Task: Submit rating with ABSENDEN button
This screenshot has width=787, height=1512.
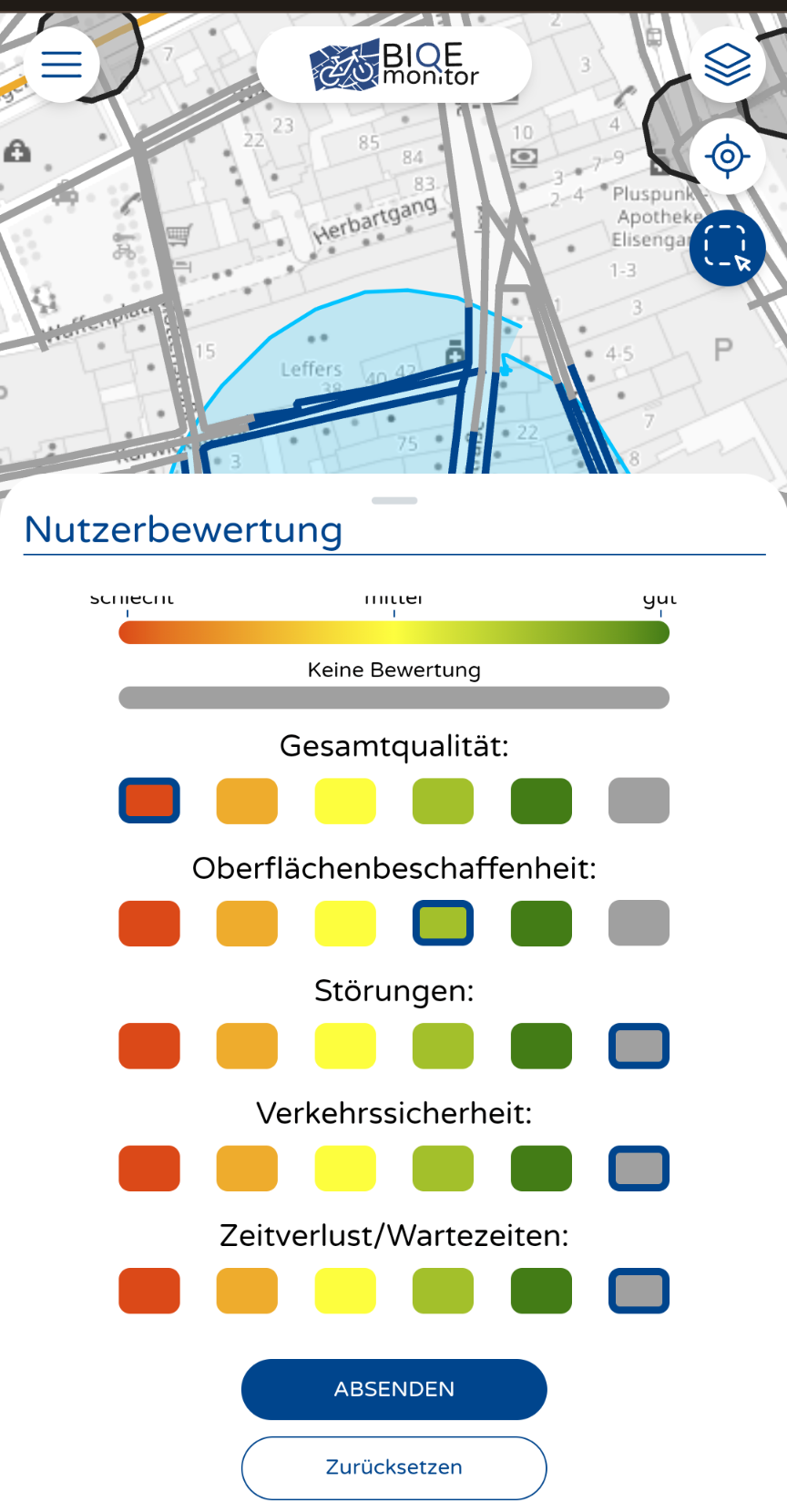Action: tap(393, 1389)
